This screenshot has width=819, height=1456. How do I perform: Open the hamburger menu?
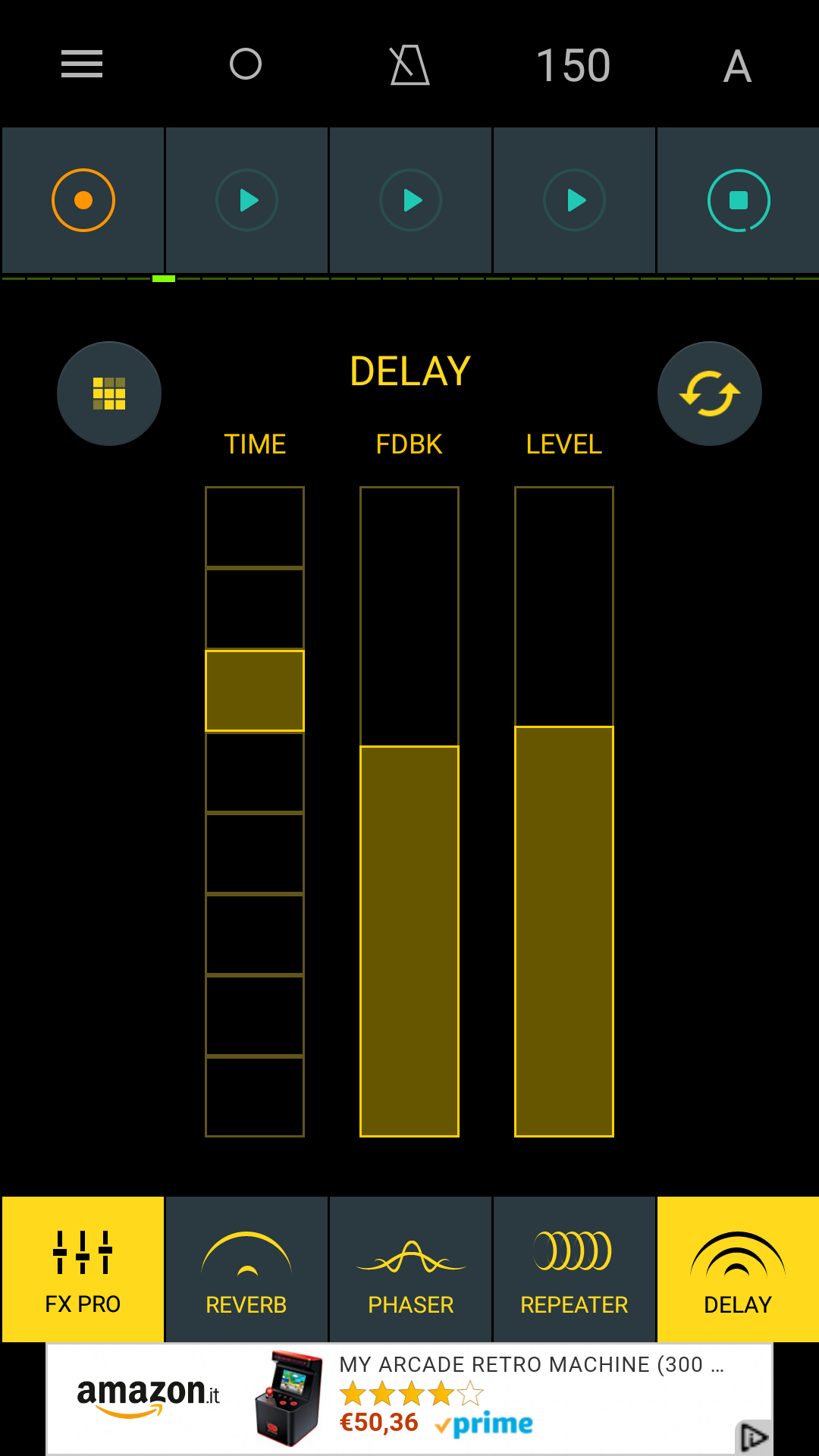(82, 64)
